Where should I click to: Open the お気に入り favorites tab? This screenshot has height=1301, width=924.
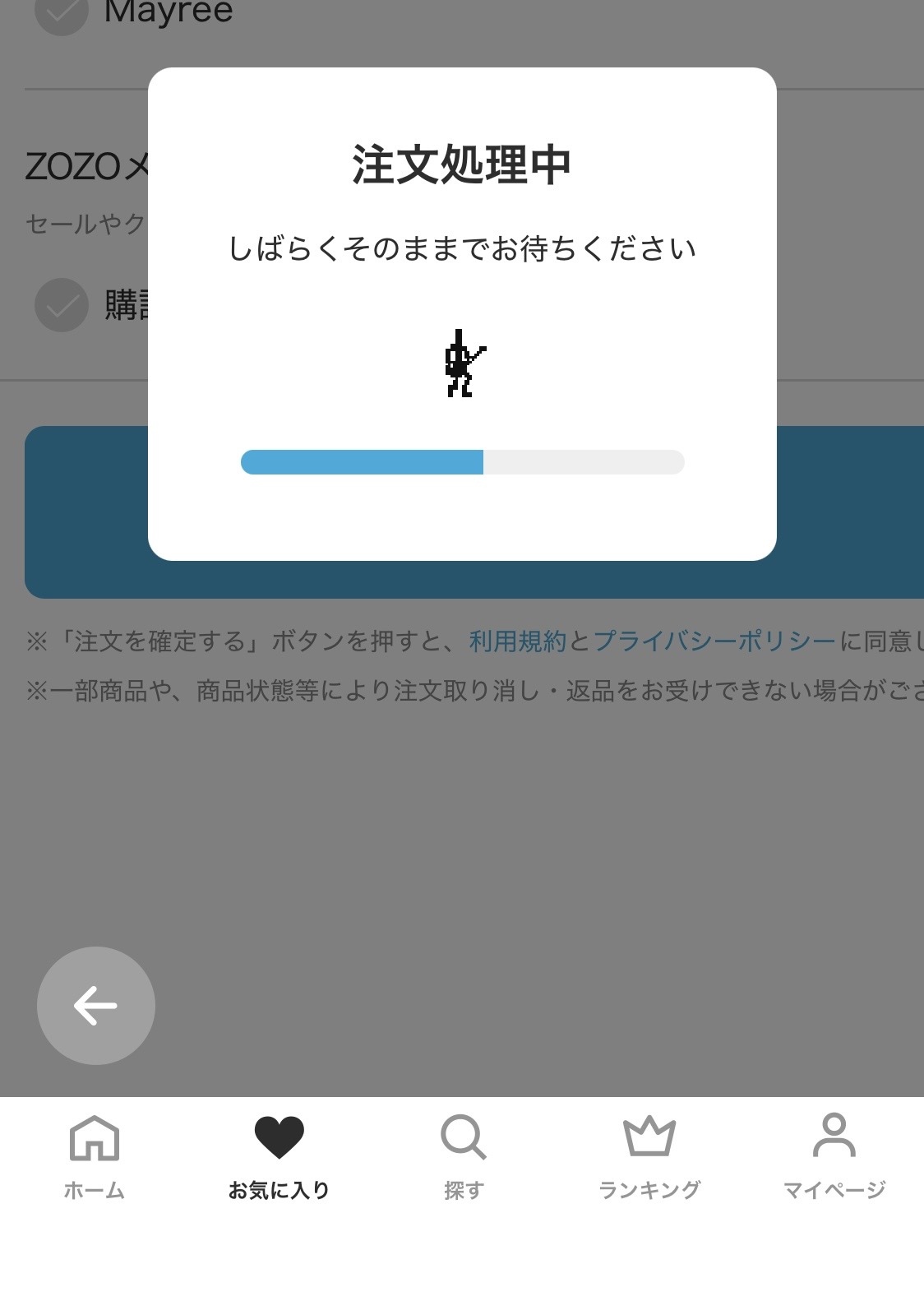click(x=280, y=1156)
